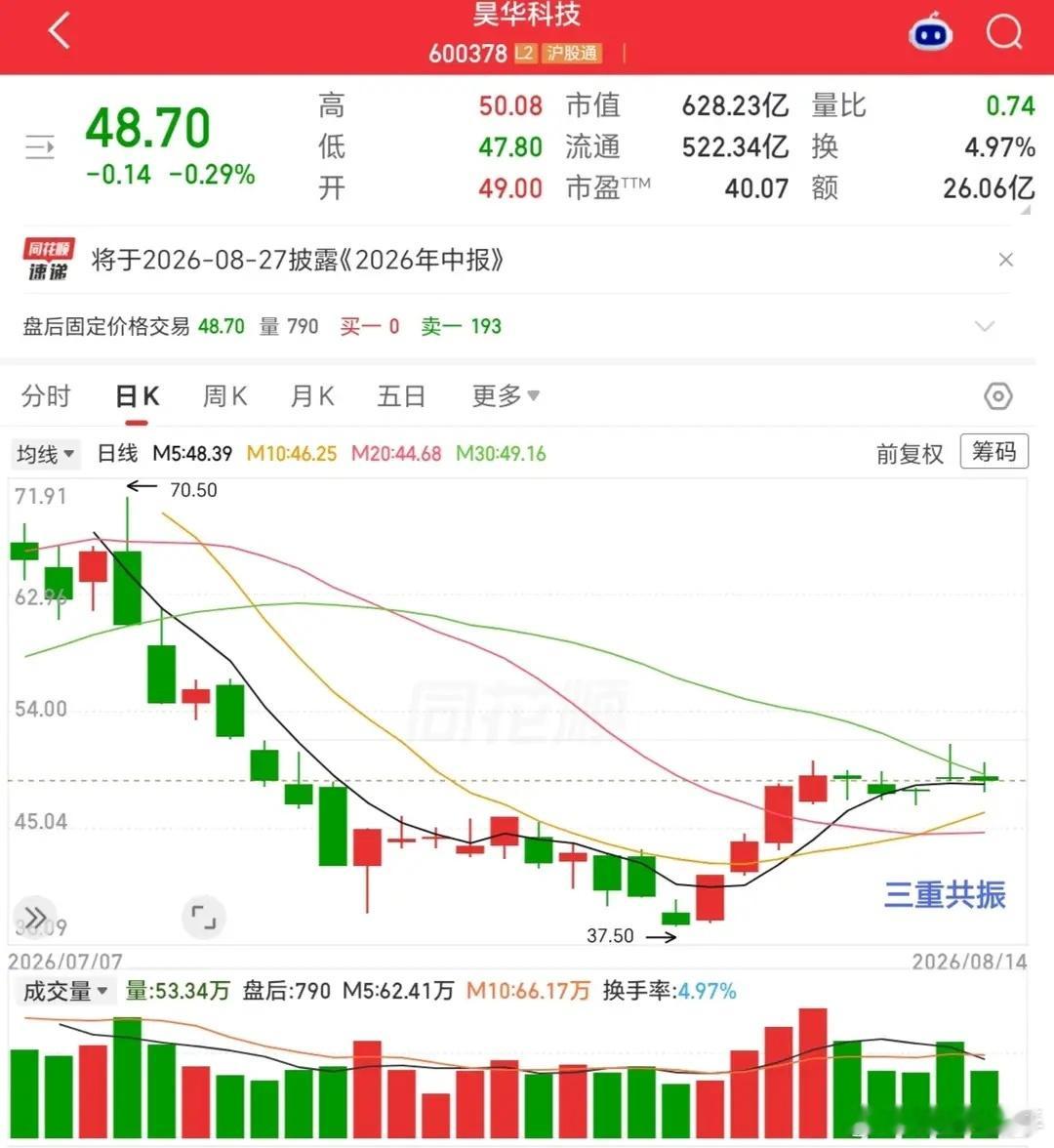Tap the double-arrow chart expand icon

click(x=35, y=917)
